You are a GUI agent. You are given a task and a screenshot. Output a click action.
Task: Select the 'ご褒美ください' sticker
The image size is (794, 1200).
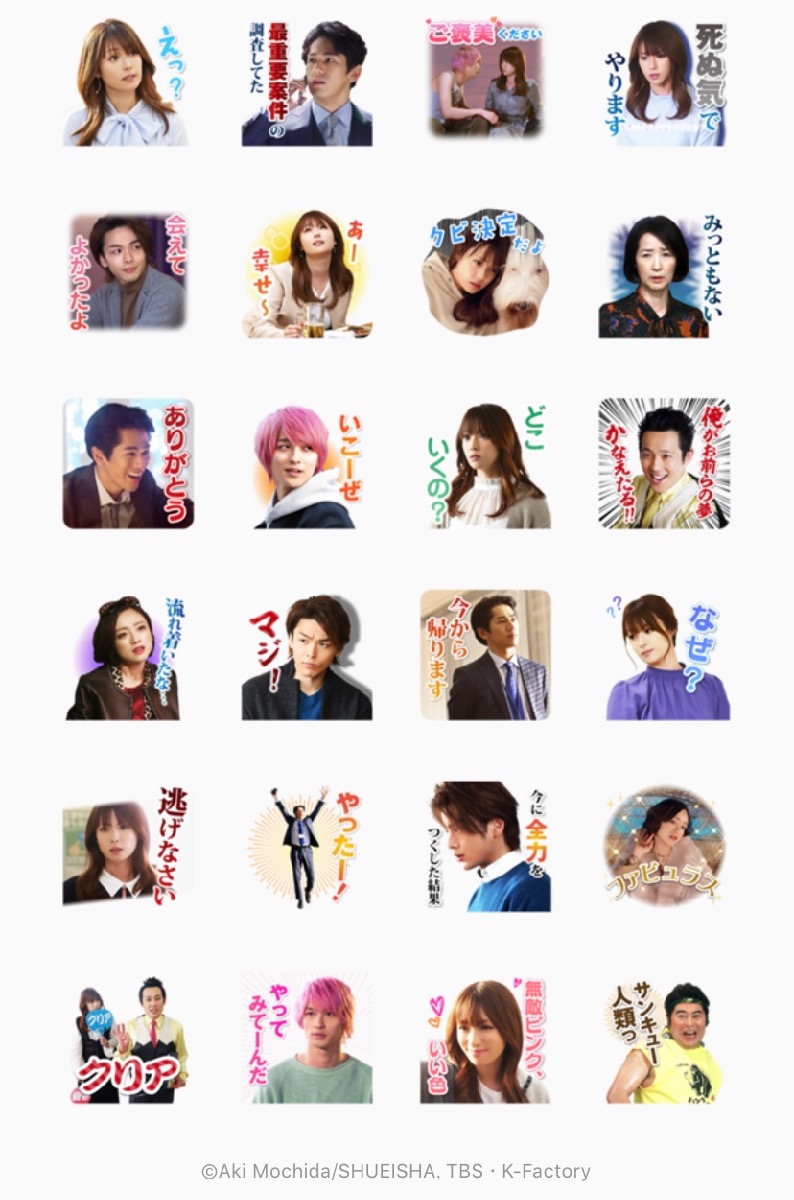click(486, 82)
